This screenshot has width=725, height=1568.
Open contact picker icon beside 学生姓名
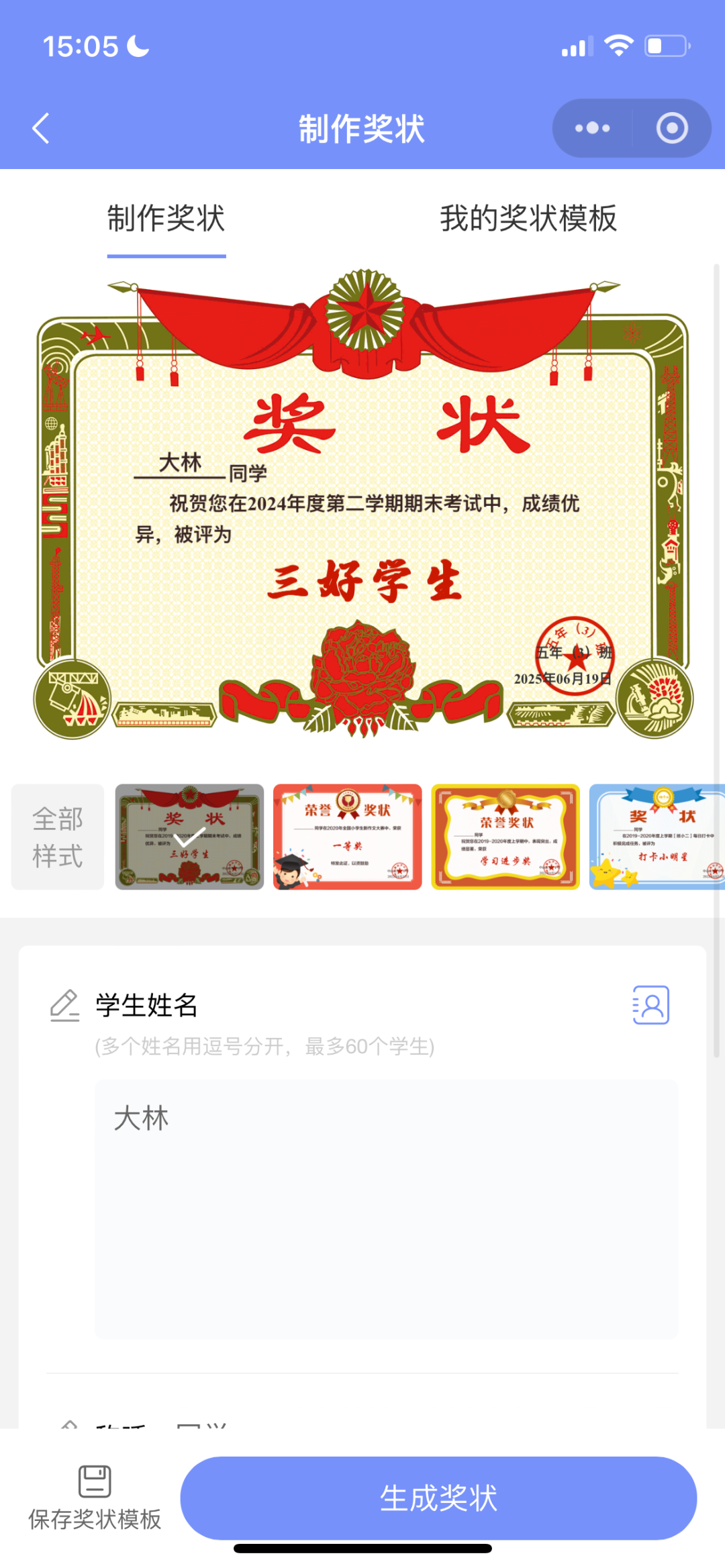point(650,1004)
